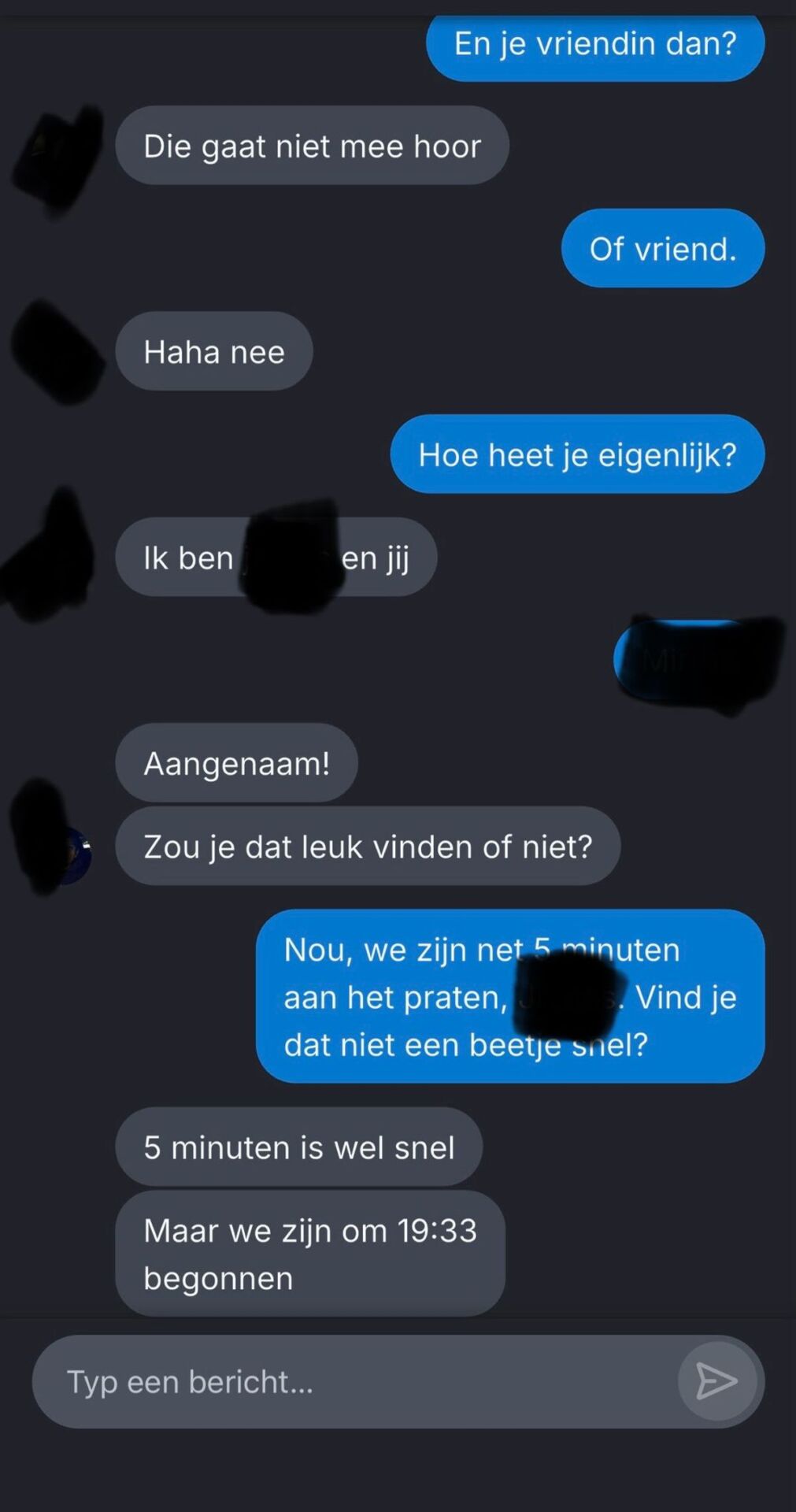
Task: Send the message with the arrow icon
Action: pos(716,1381)
